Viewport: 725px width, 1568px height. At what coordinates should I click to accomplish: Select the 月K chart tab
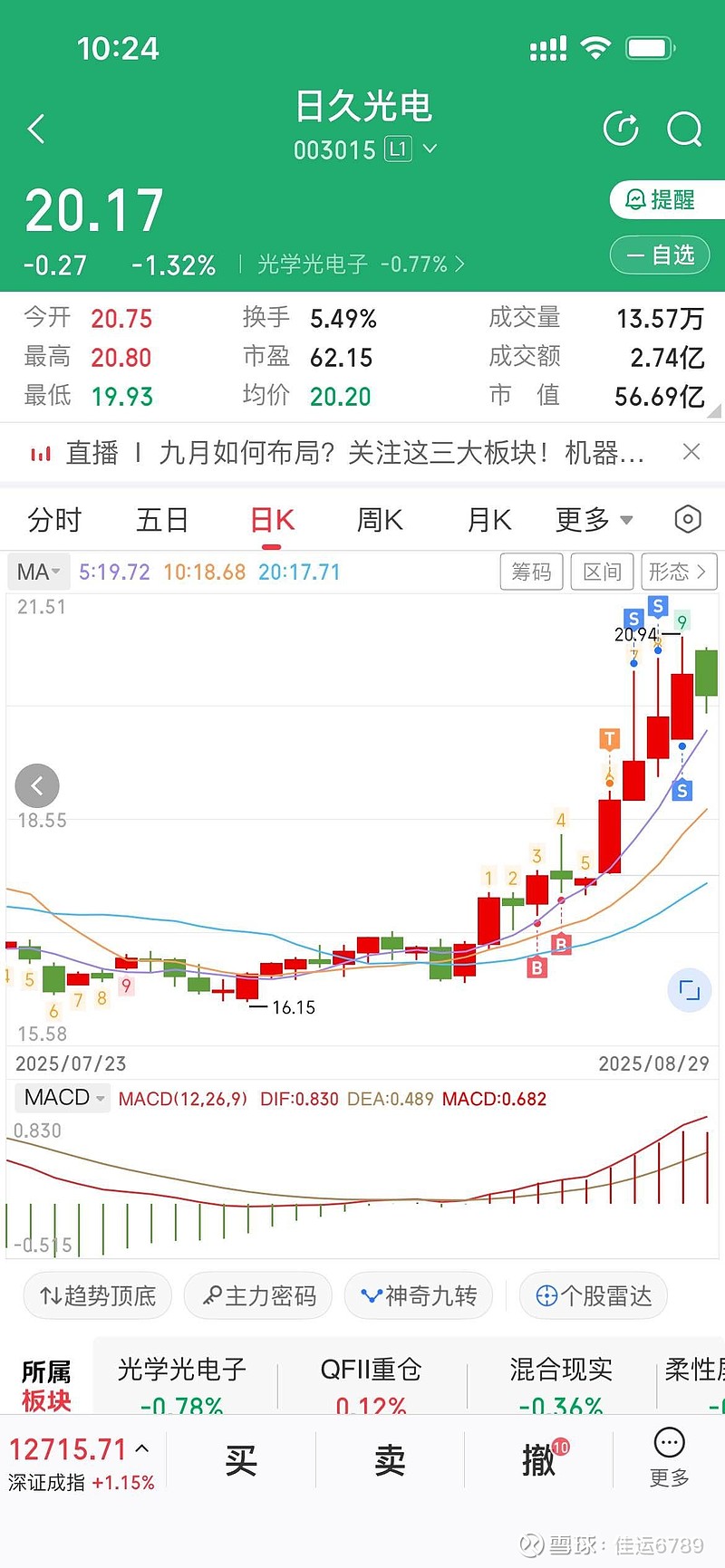click(x=489, y=520)
